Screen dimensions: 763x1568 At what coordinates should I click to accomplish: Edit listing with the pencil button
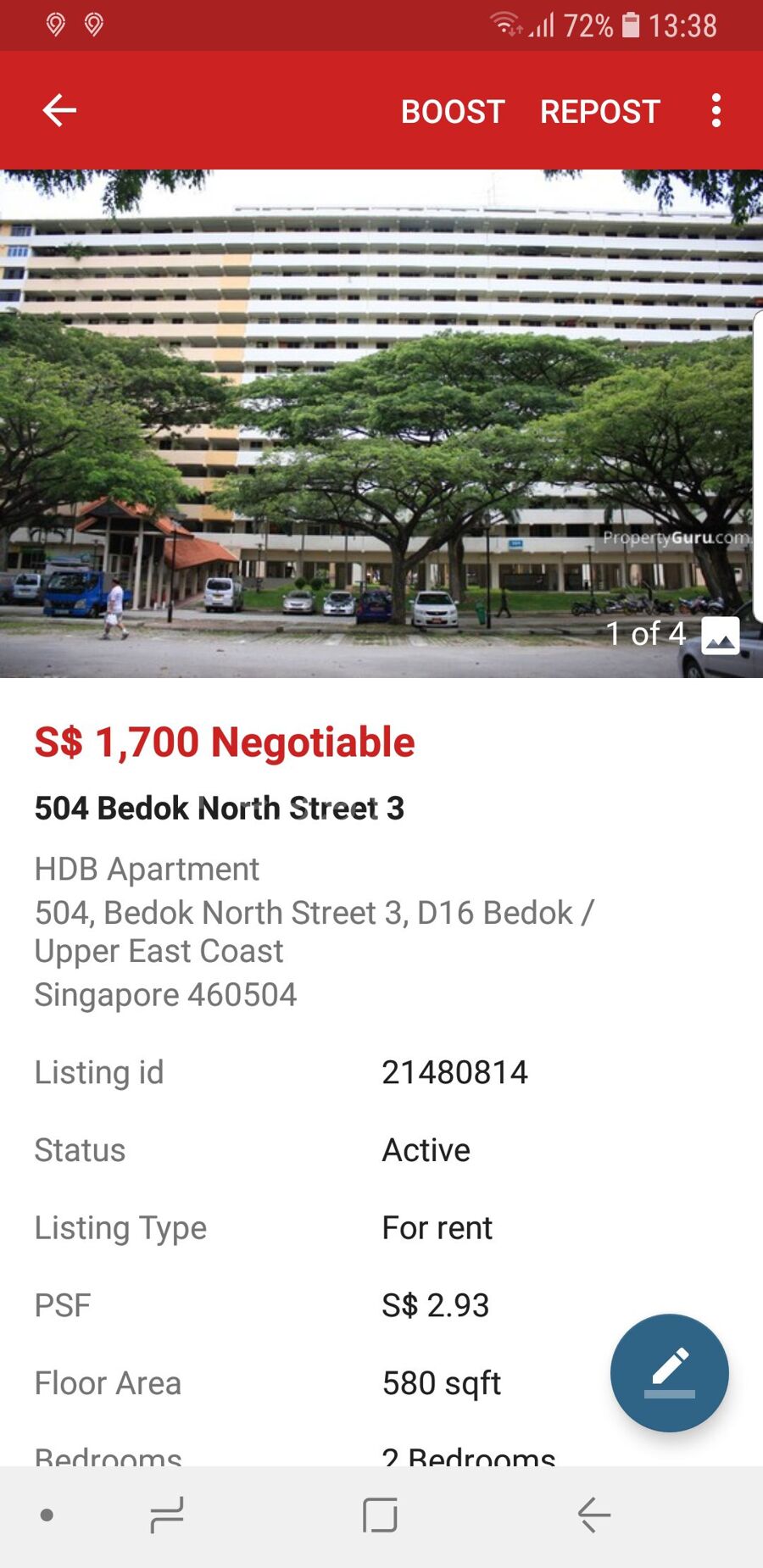coord(669,1372)
